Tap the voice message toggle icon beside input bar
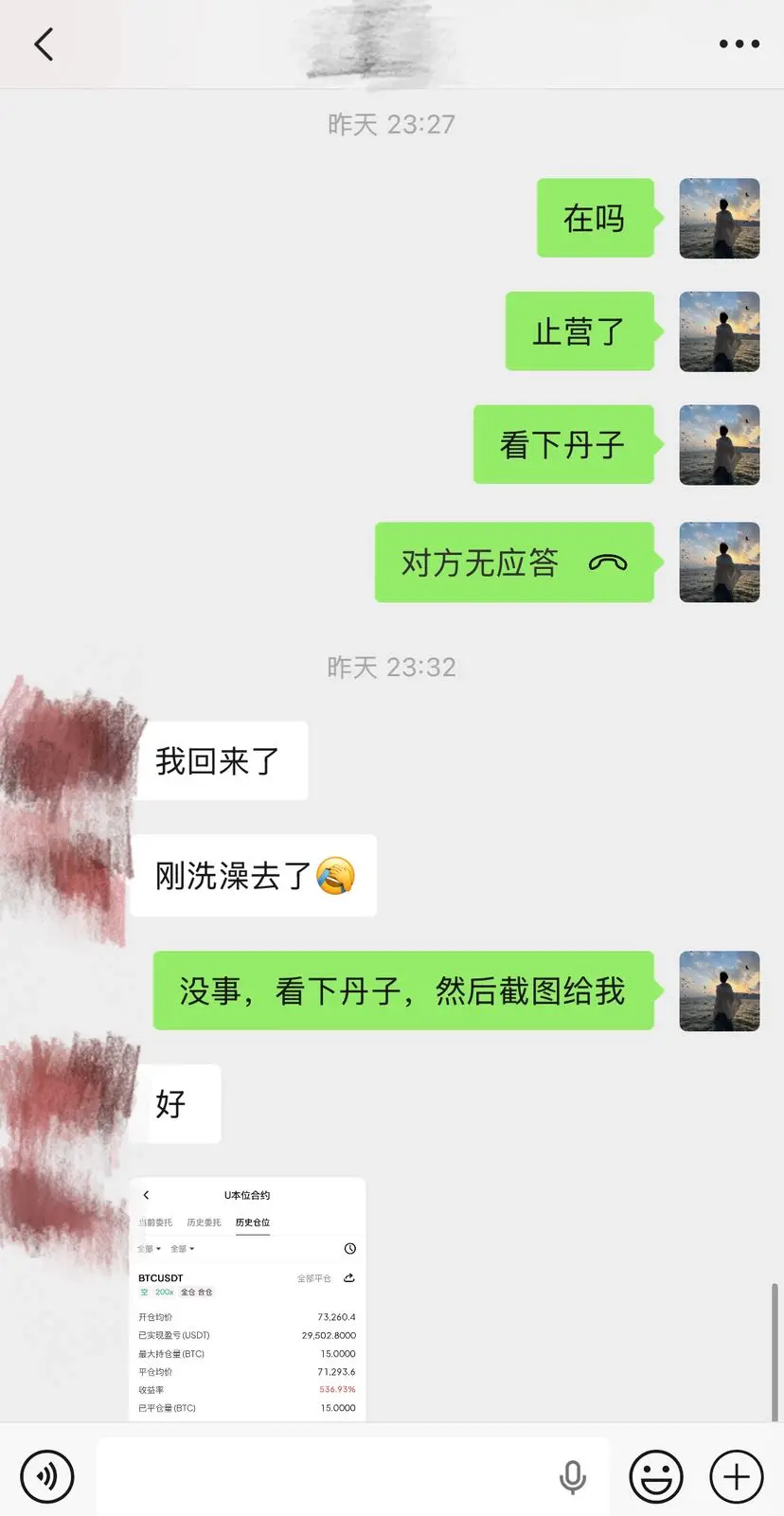 (x=47, y=1475)
